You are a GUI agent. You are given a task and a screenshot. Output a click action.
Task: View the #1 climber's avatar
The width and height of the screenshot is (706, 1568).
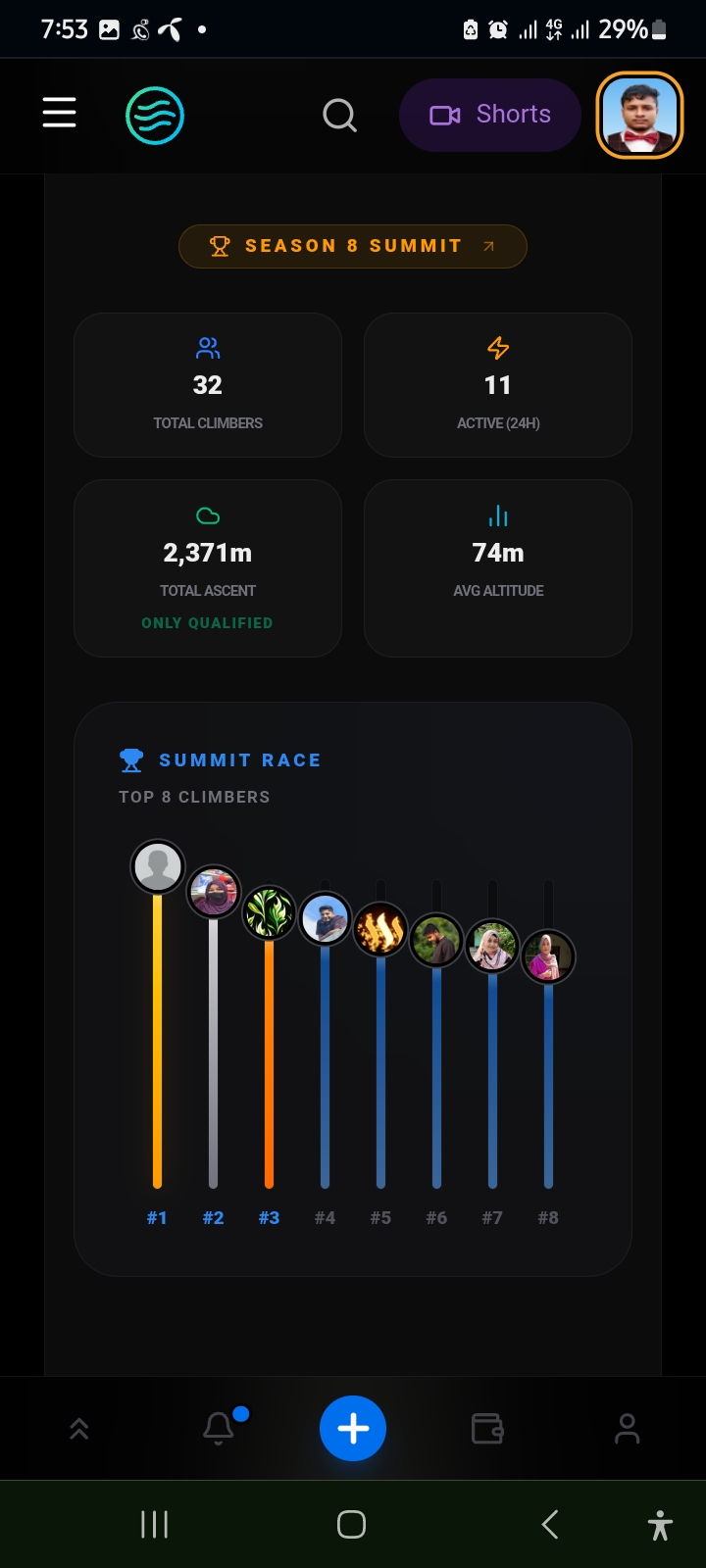point(158,867)
